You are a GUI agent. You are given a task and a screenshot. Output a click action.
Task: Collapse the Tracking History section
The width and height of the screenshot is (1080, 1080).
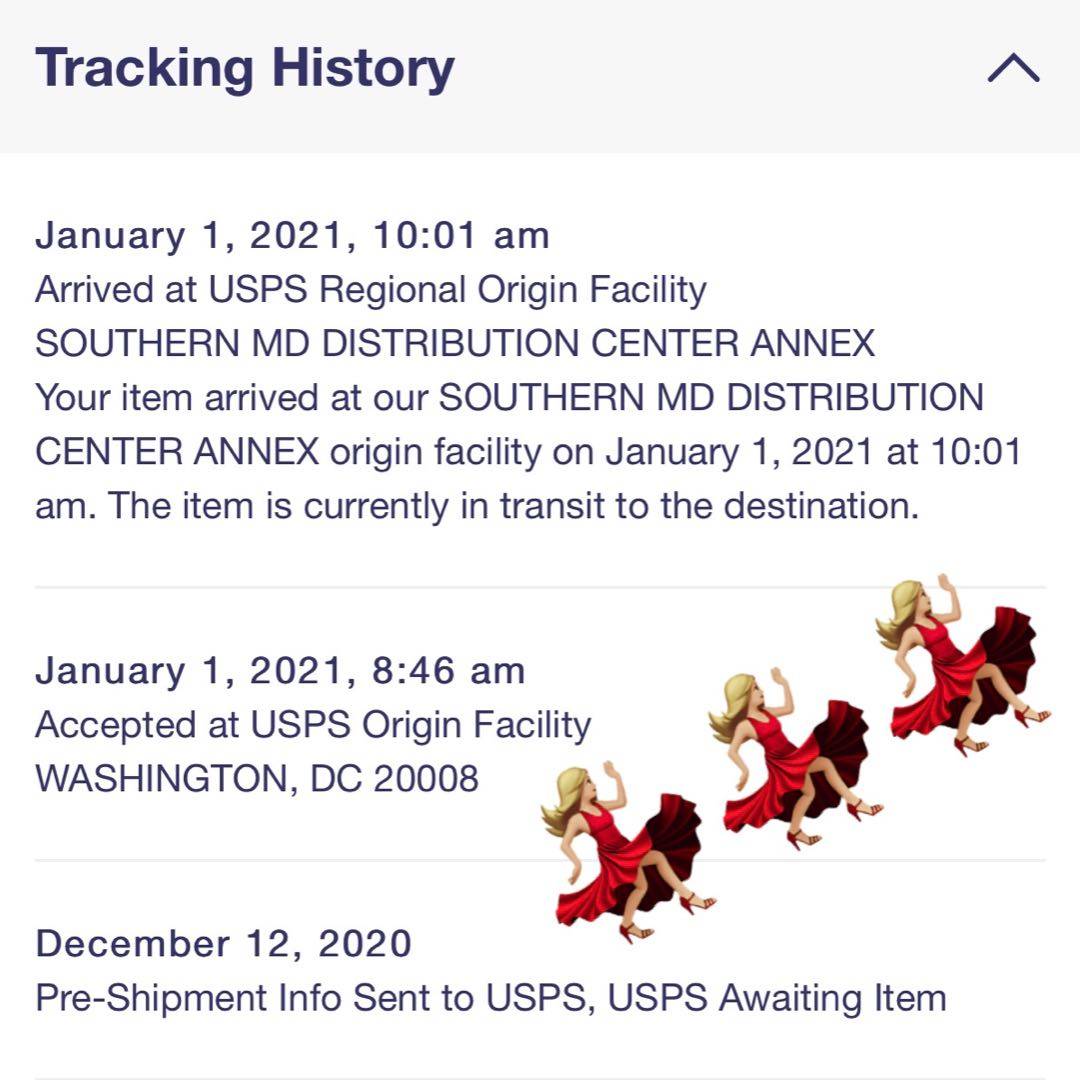coord(1013,68)
